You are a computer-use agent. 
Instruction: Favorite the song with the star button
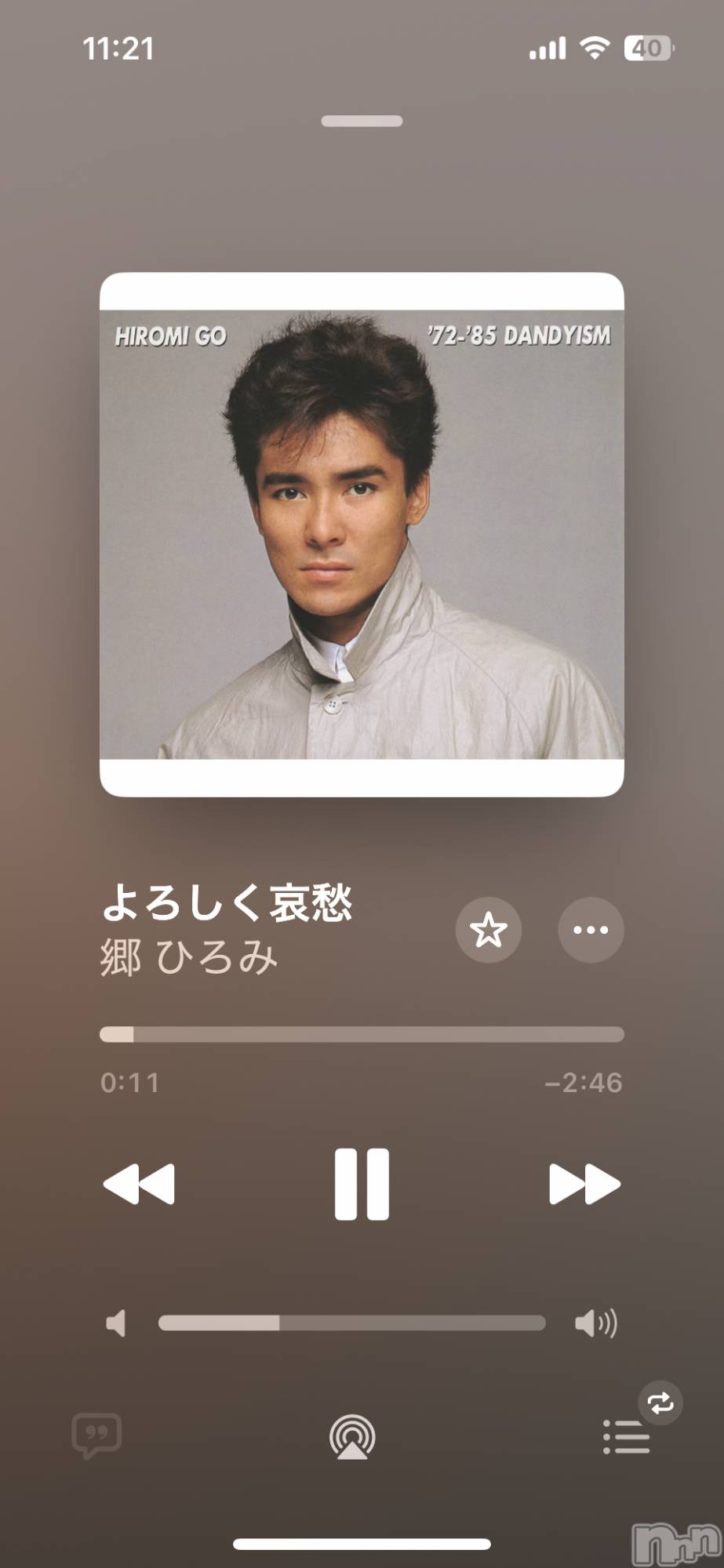pos(488,931)
